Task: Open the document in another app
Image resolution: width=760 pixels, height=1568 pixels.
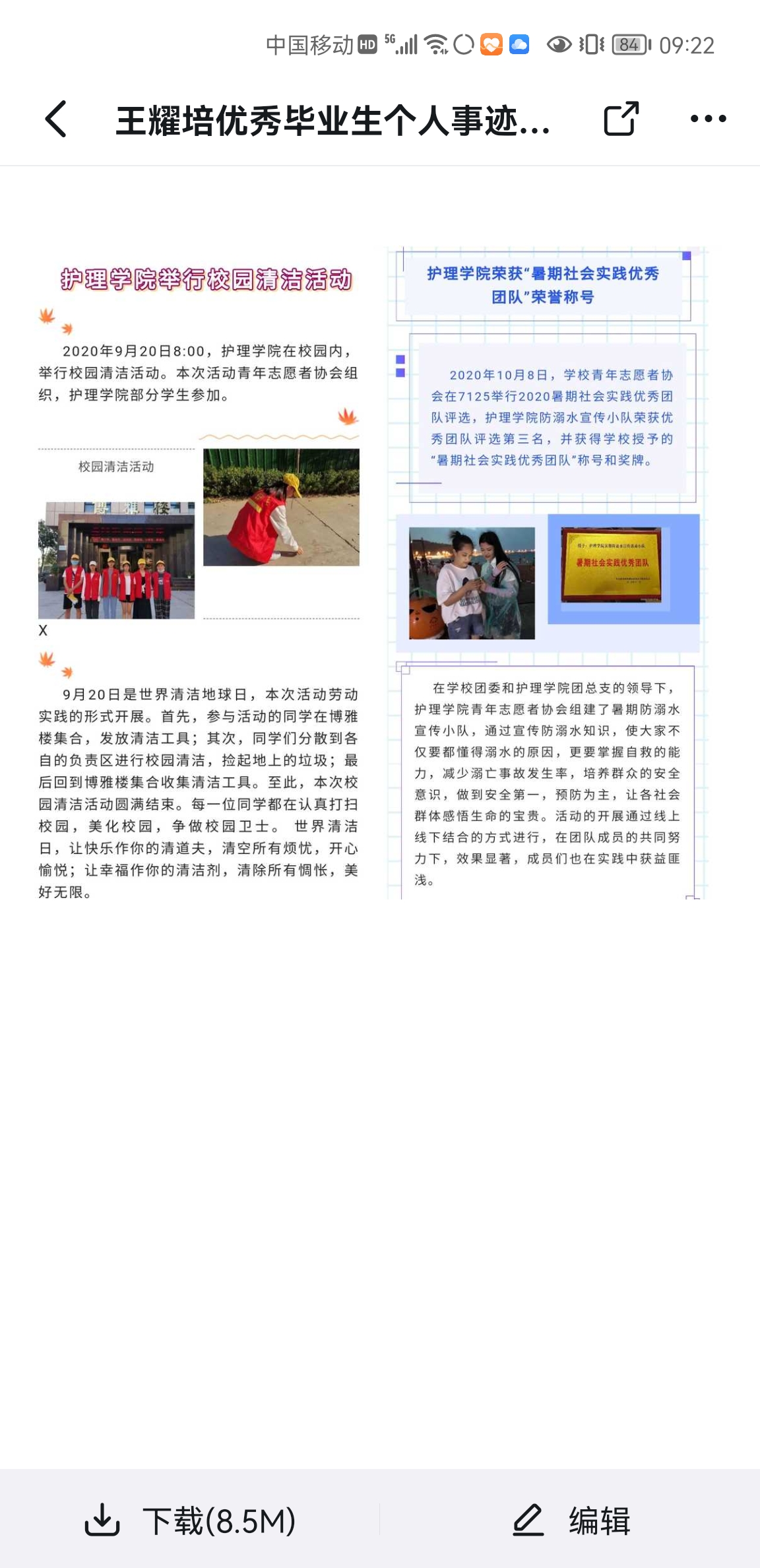Action: point(621,119)
